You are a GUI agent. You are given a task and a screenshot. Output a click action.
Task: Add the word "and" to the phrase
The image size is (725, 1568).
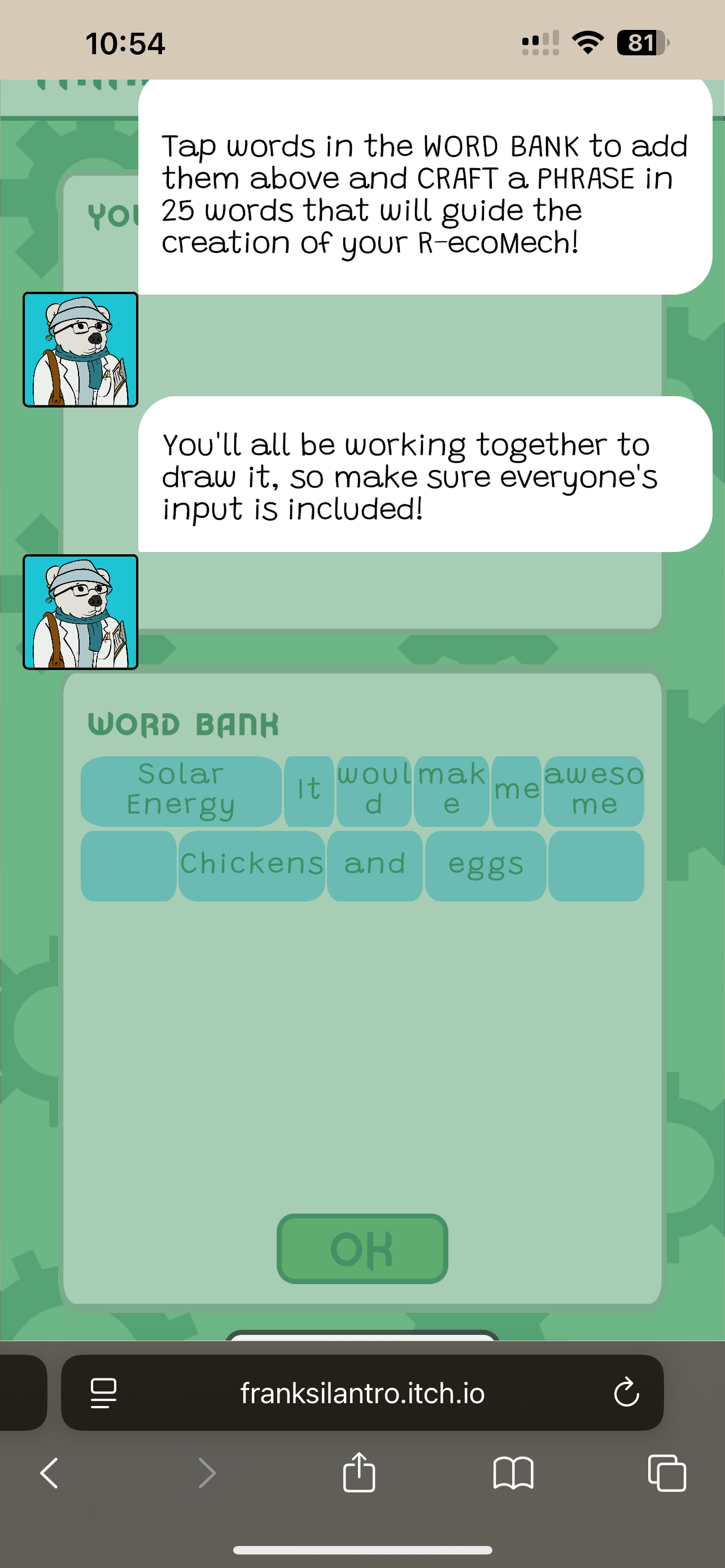tap(374, 865)
